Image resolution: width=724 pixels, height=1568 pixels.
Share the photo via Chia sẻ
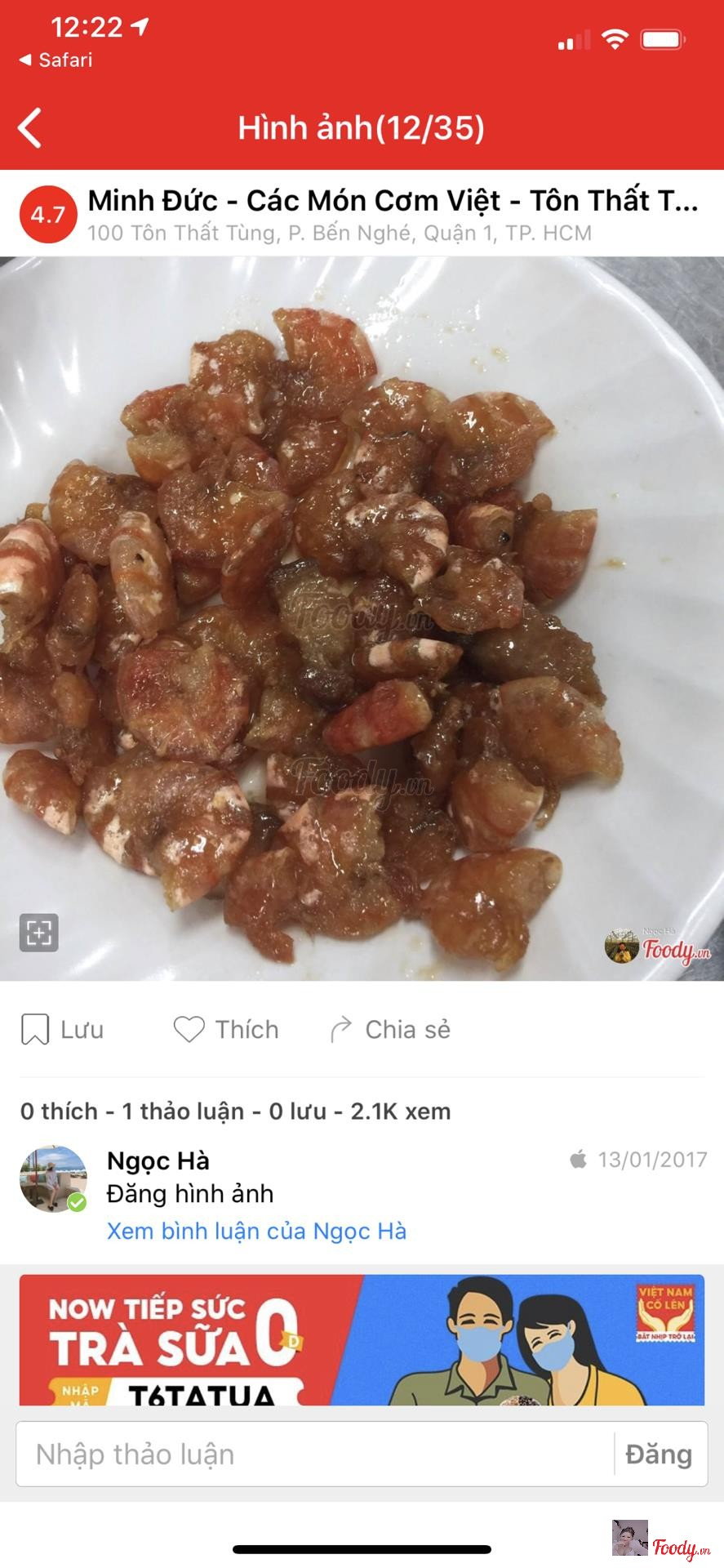pyautogui.click(x=390, y=1029)
